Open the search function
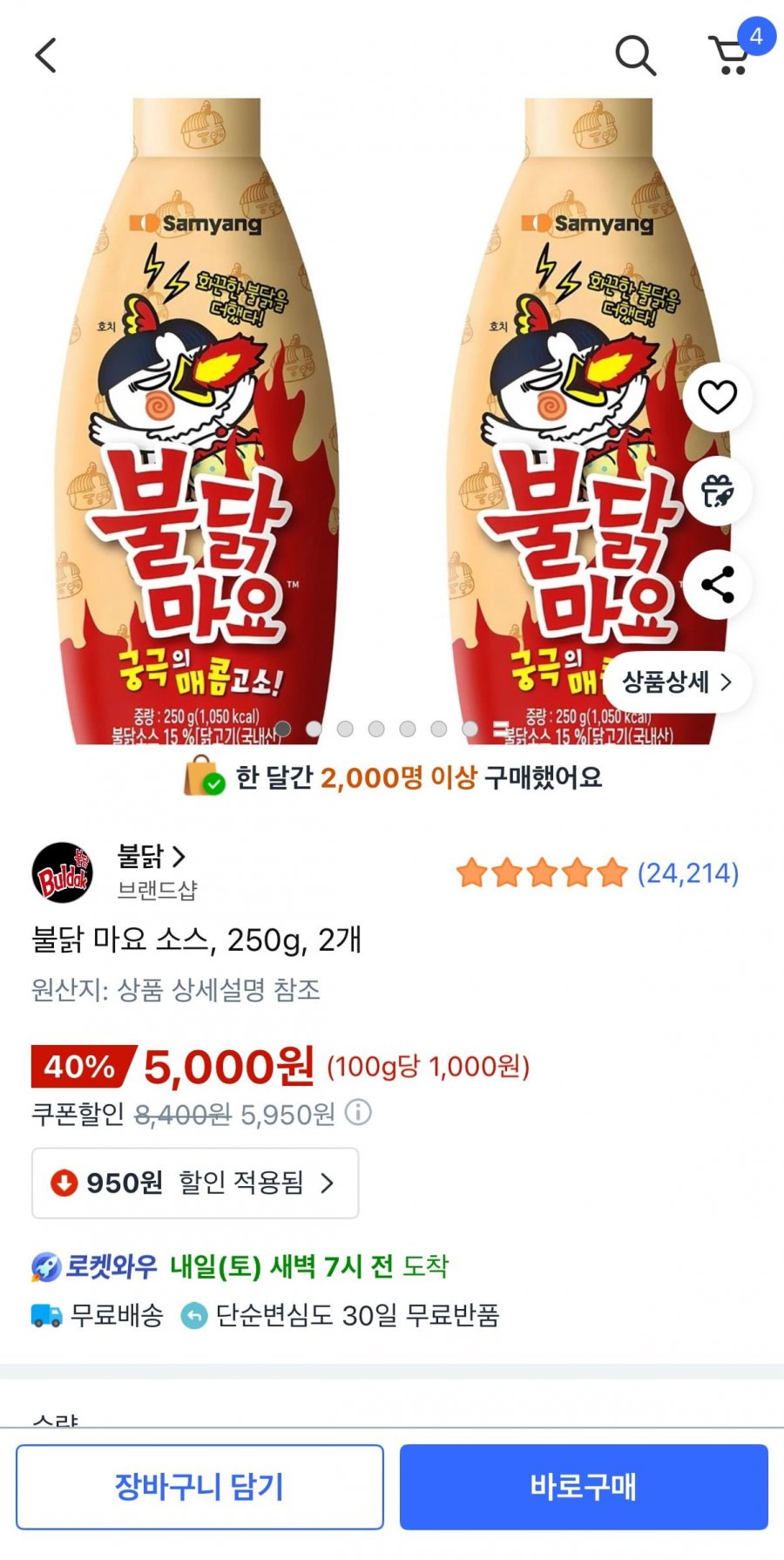The image size is (784, 1560). [x=635, y=55]
